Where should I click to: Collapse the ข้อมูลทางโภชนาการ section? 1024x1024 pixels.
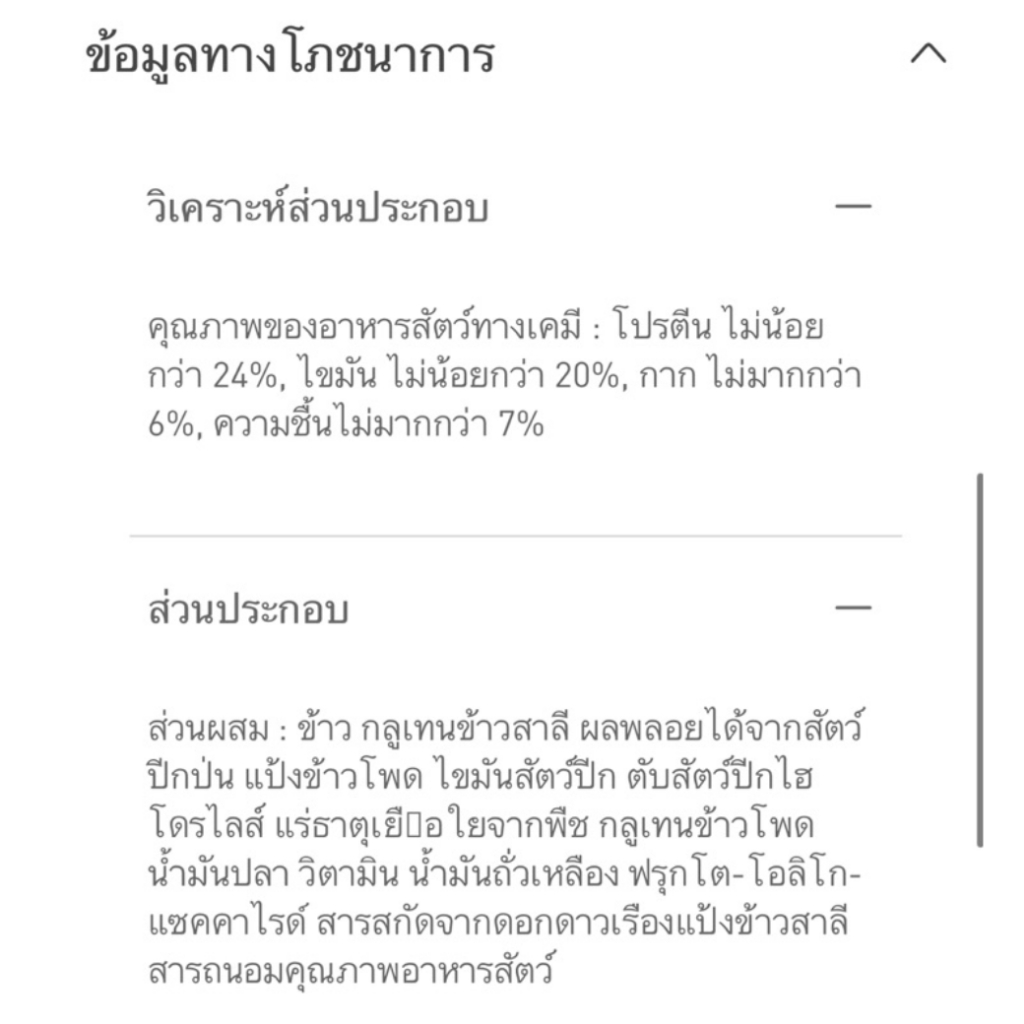pos(928,54)
